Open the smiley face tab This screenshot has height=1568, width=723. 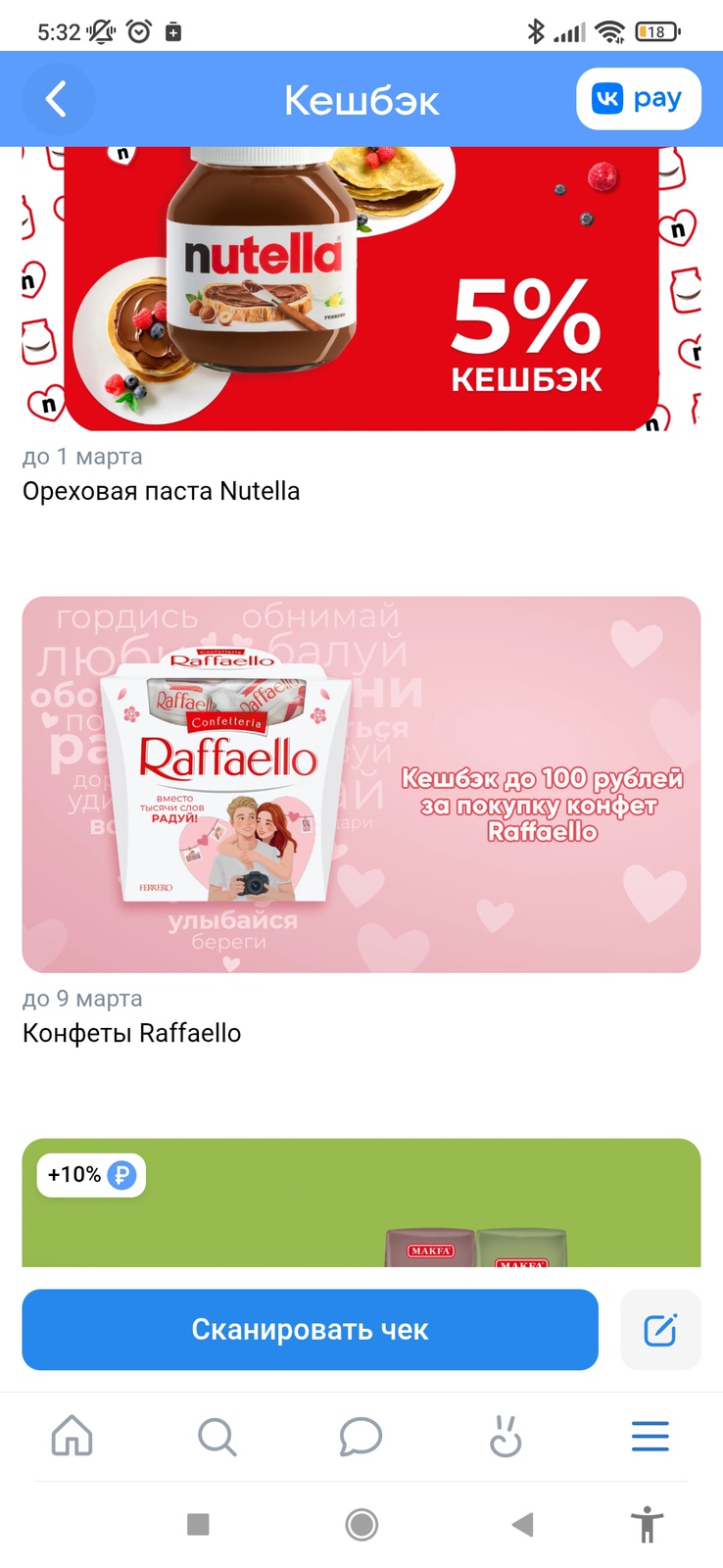point(506,1437)
